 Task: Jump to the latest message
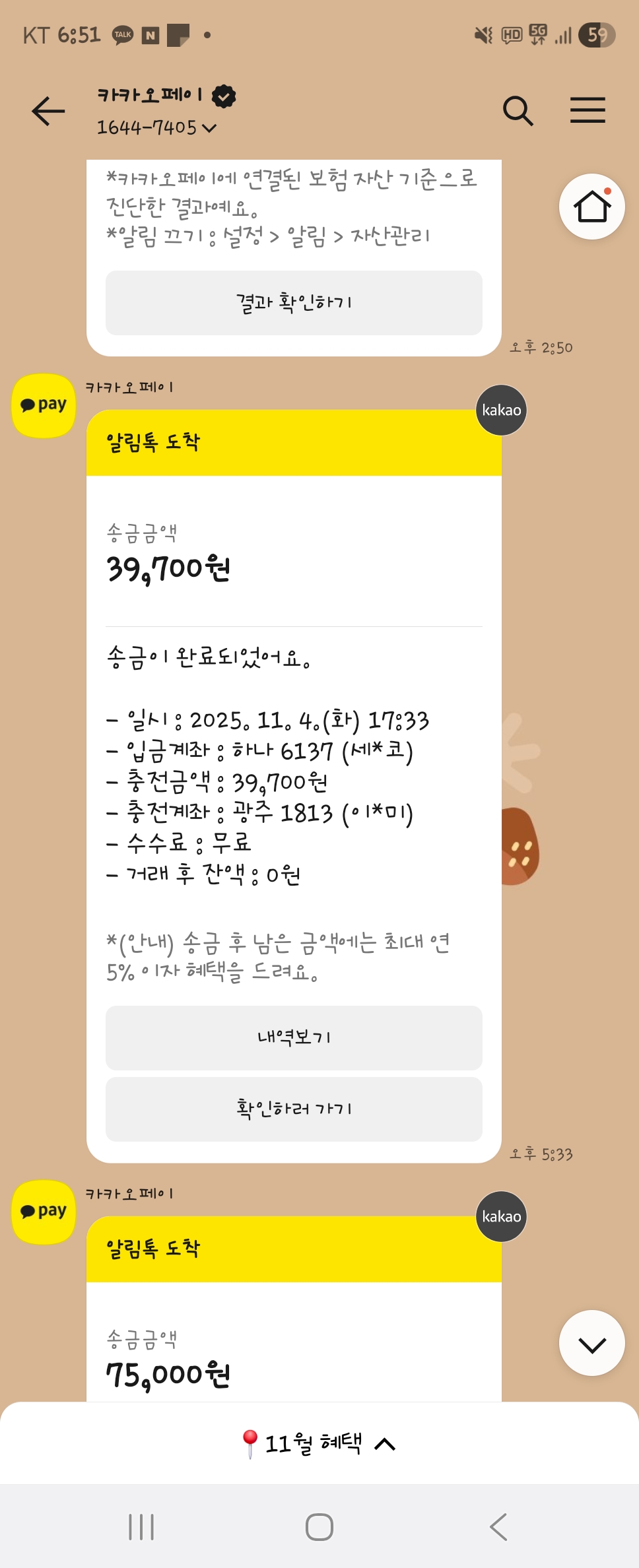pos(591,1344)
